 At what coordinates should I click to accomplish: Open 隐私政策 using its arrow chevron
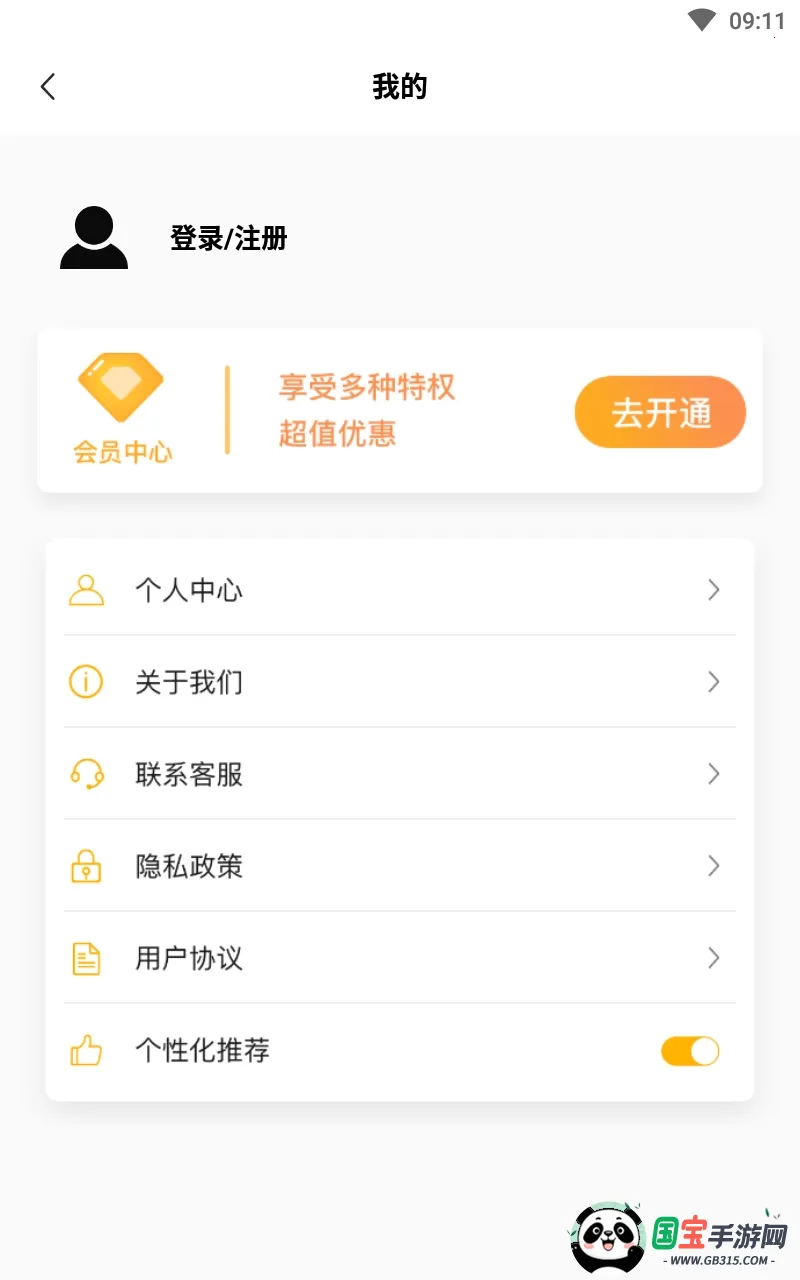coord(713,866)
